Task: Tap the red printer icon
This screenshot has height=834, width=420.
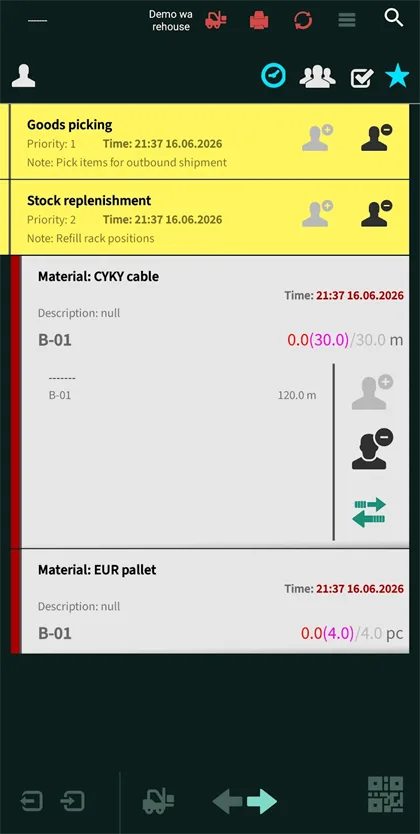Action: point(259,21)
